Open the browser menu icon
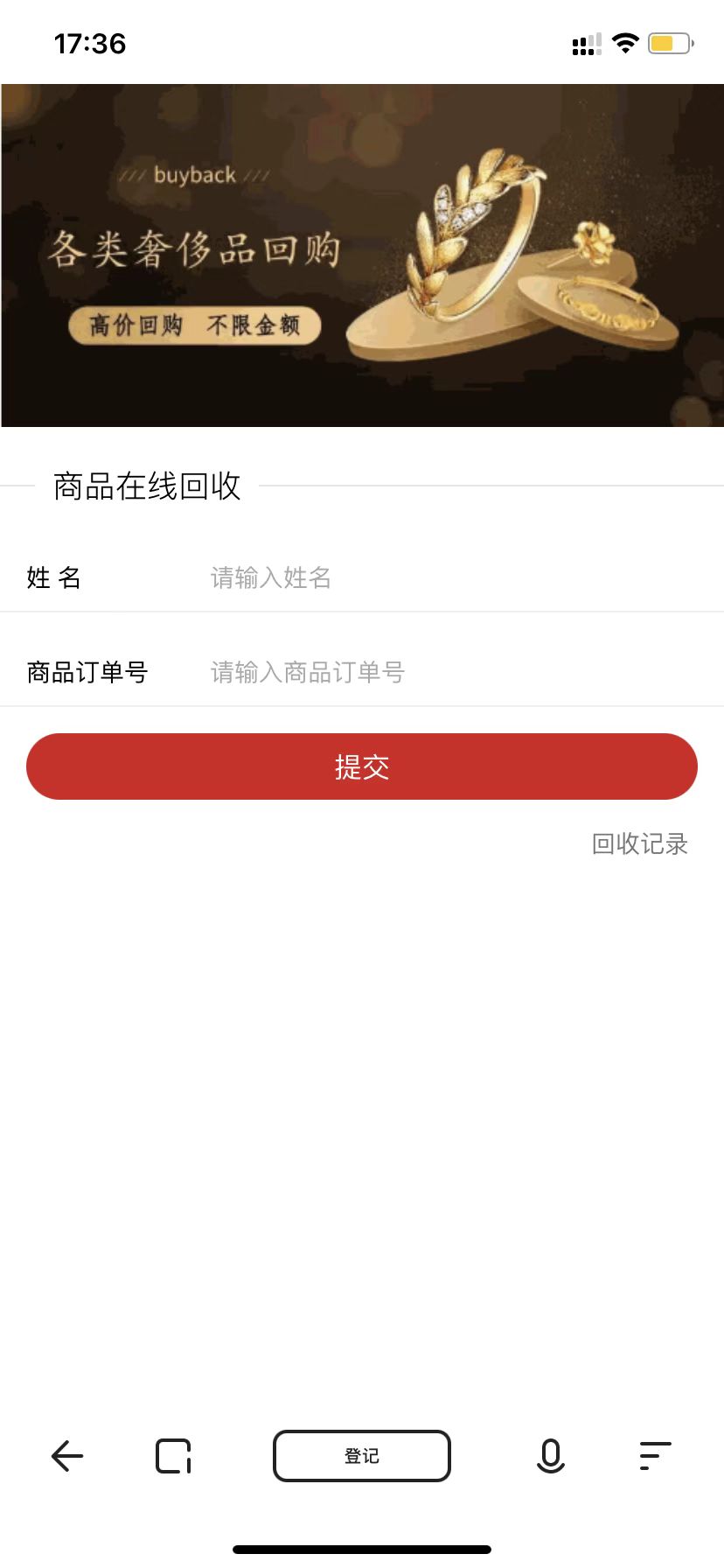Viewport: 724px width, 1568px height. tap(655, 1456)
